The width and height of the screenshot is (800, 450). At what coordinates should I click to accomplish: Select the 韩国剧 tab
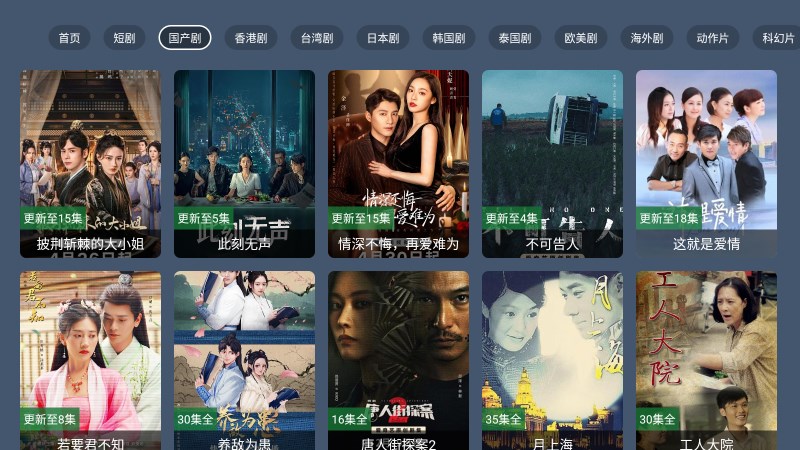click(x=448, y=38)
